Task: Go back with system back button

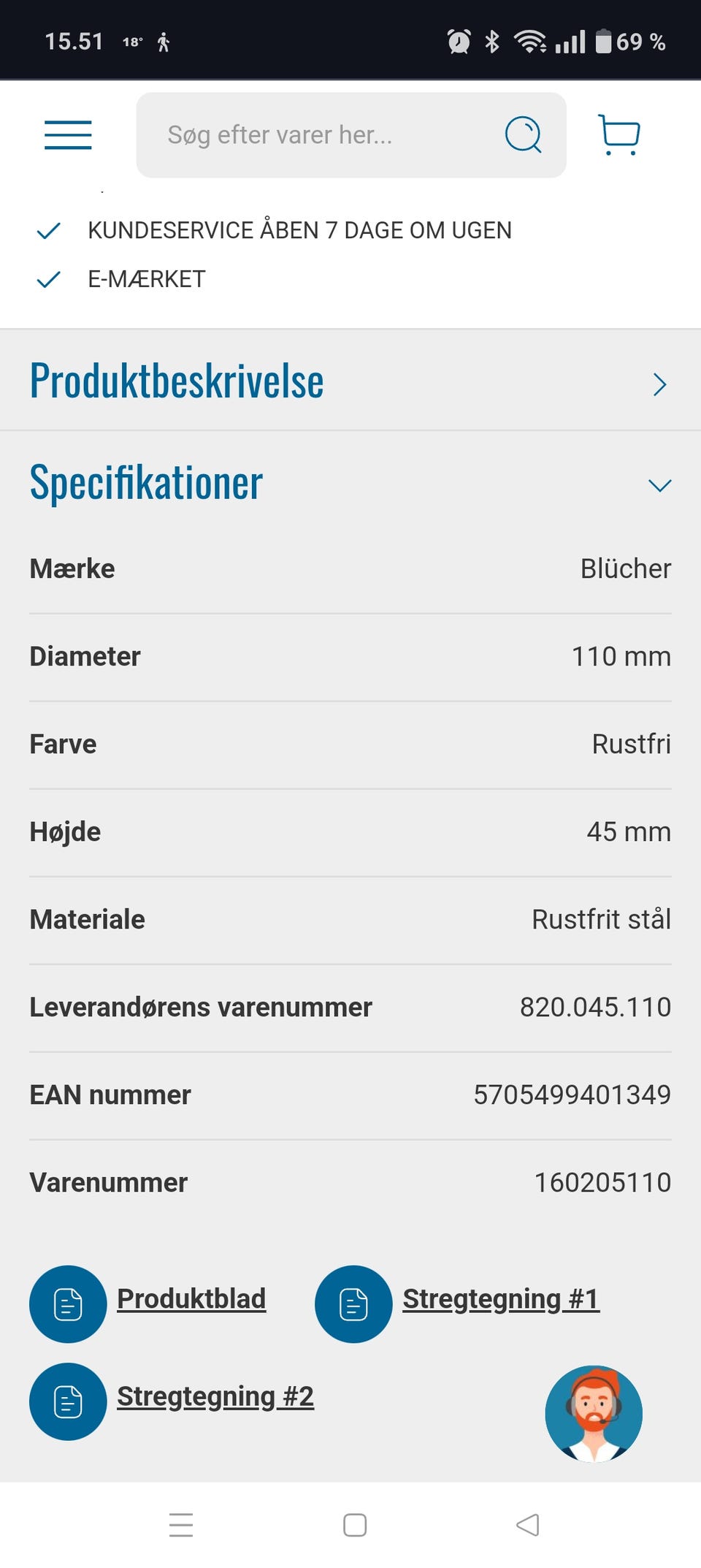Action: 527,1525
